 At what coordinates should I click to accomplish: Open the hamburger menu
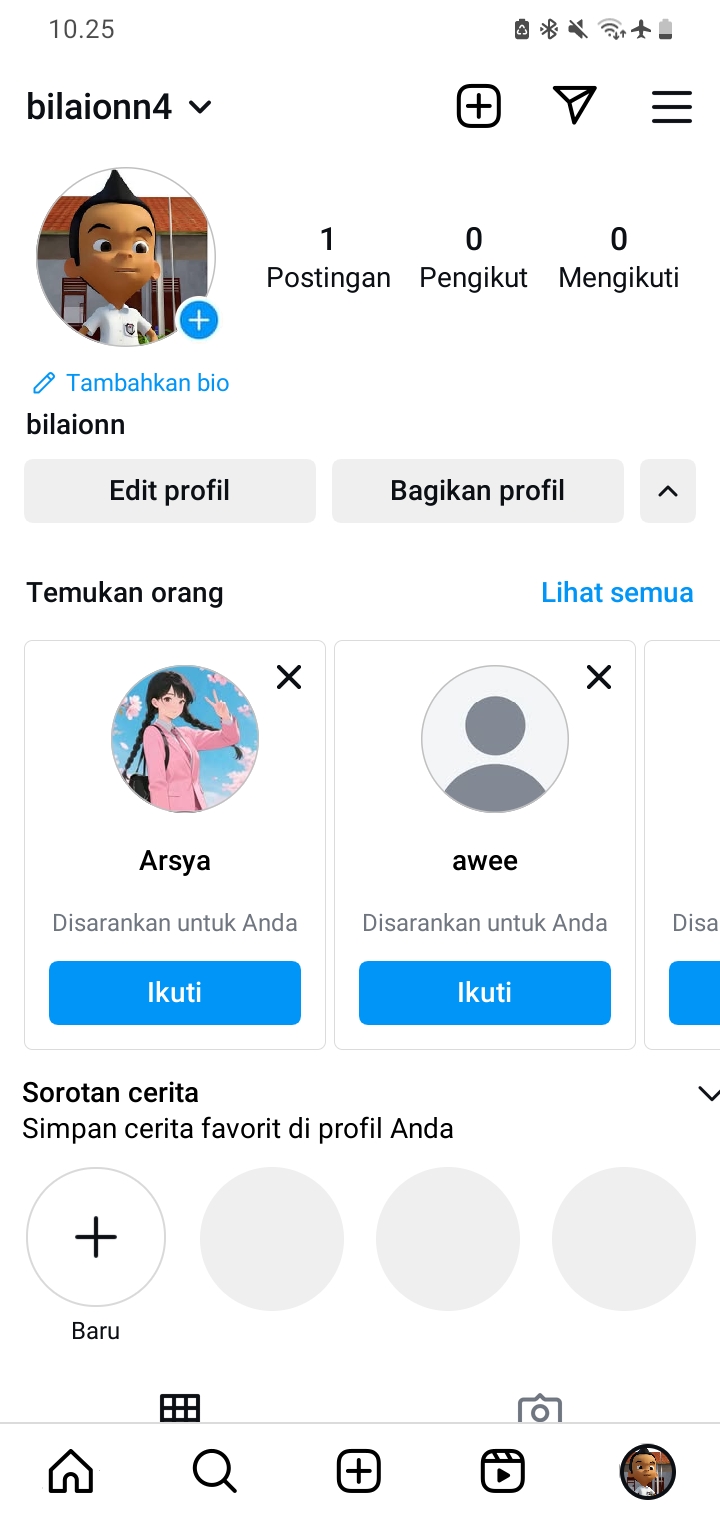pyautogui.click(x=671, y=106)
